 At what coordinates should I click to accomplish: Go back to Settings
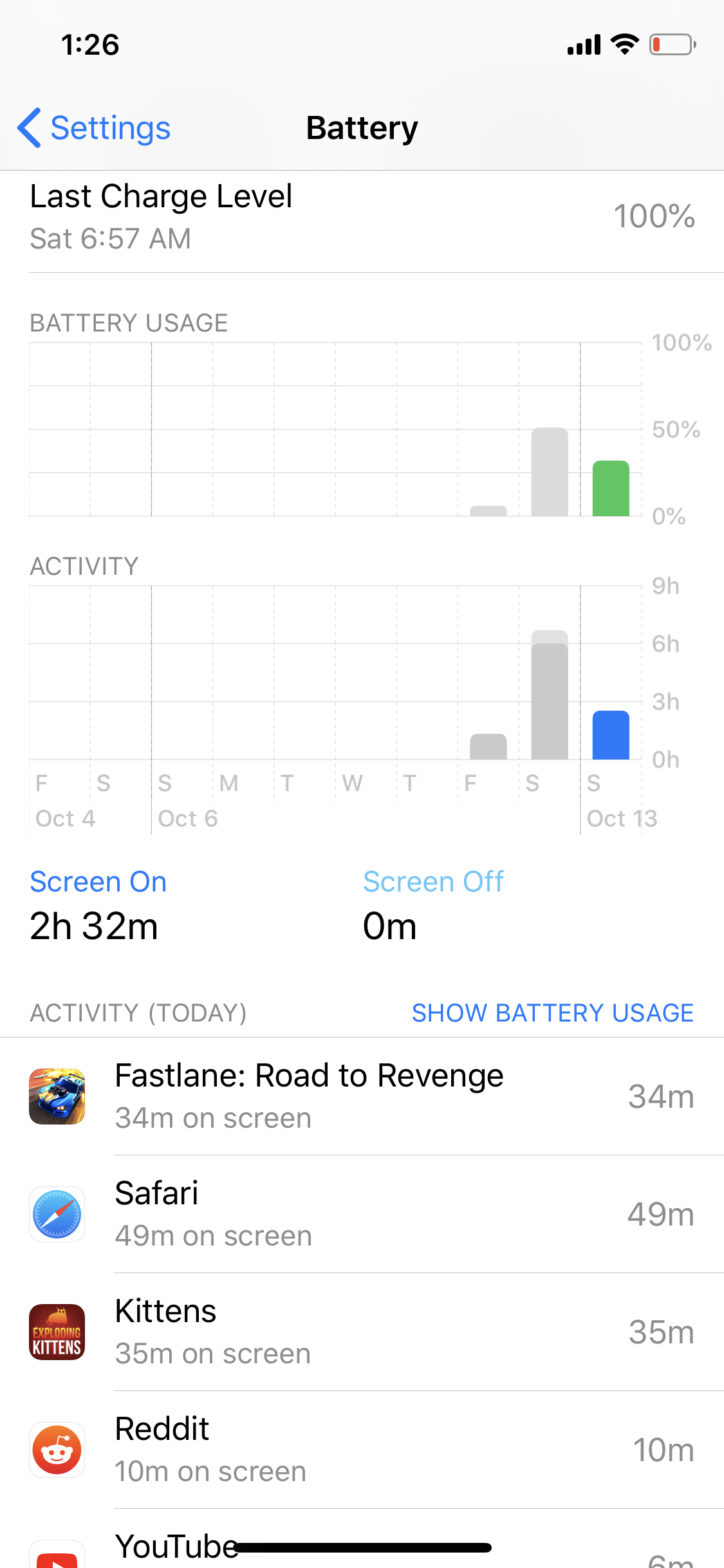[94, 128]
